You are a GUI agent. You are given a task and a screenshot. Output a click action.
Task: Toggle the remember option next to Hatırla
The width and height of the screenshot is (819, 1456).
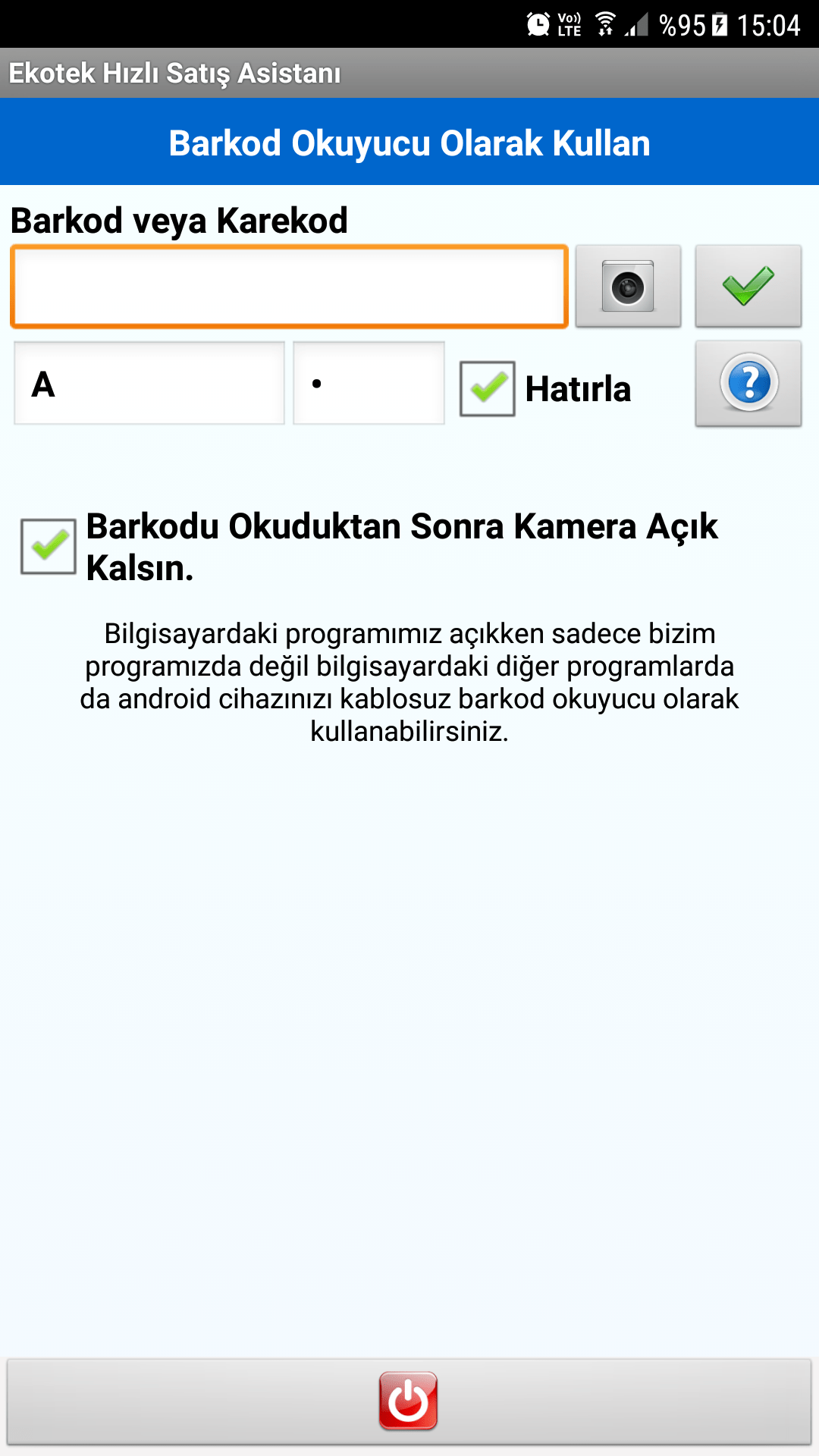tap(488, 388)
